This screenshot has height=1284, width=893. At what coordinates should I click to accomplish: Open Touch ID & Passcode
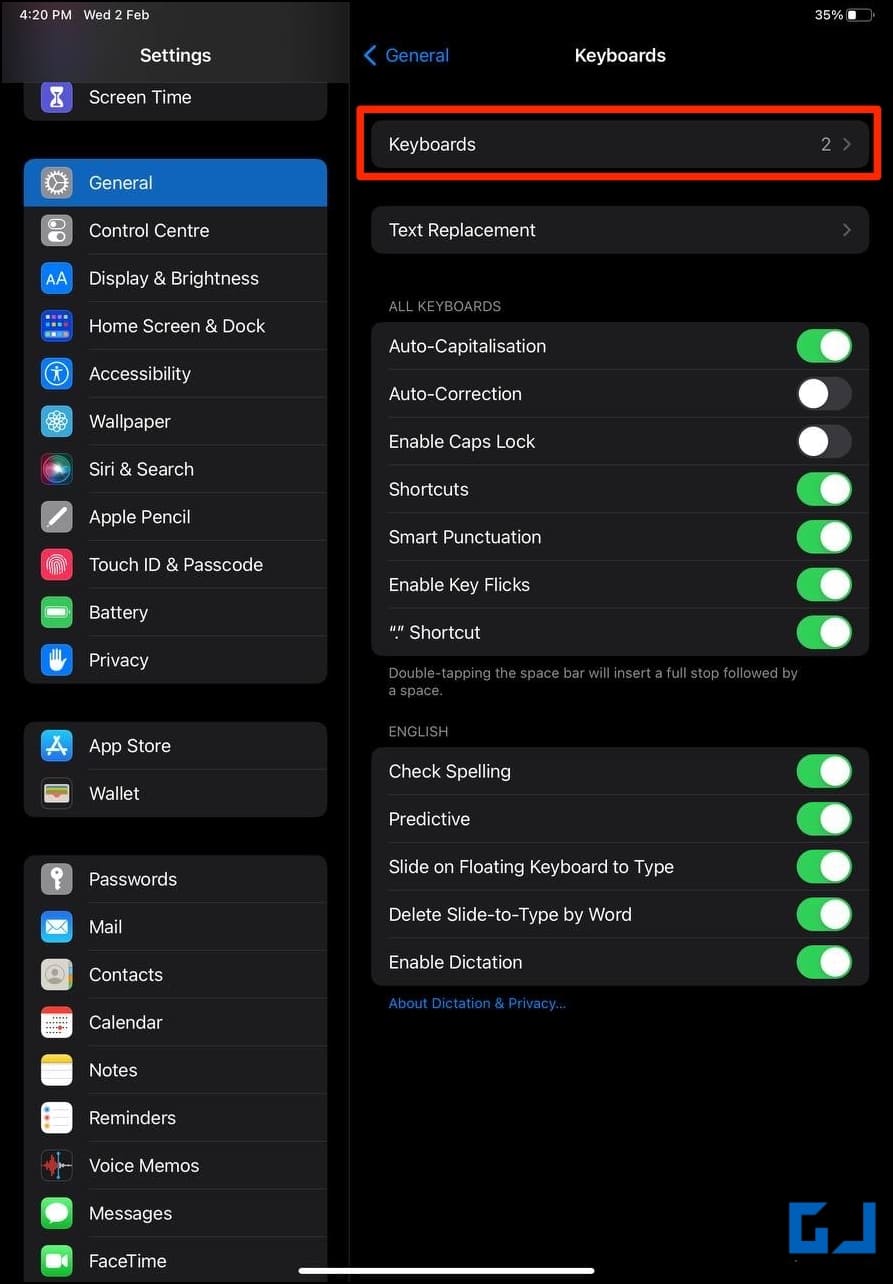pyautogui.click(x=175, y=565)
